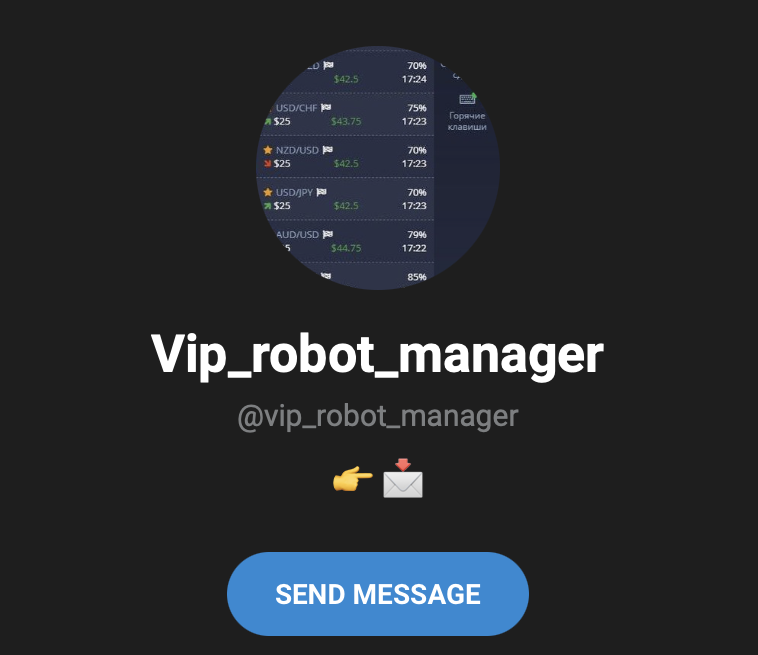Open the Vip_robot_manager profile picture
The image size is (758, 655).
click(378, 168)
